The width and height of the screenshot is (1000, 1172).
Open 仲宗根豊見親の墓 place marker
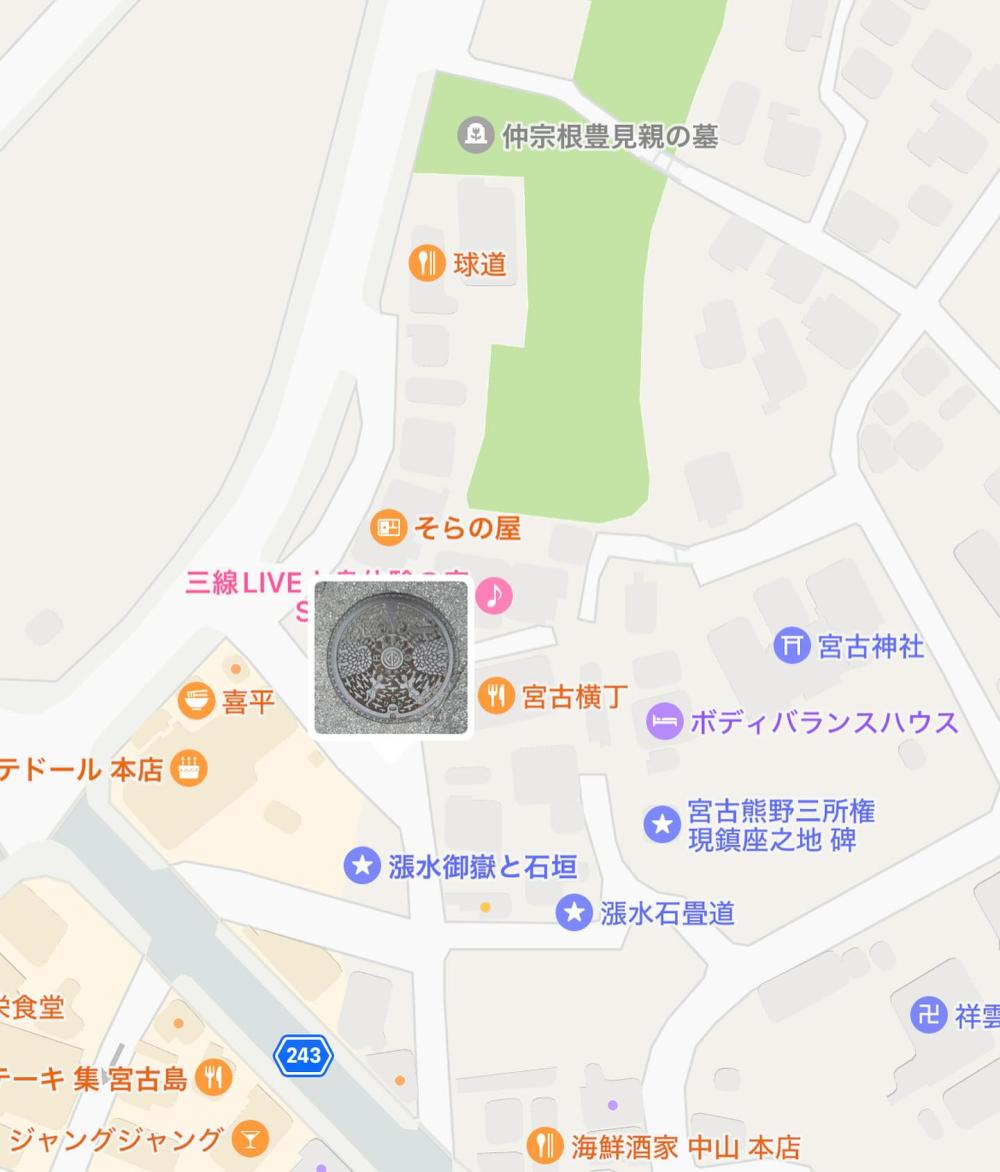tap(475, 134)
